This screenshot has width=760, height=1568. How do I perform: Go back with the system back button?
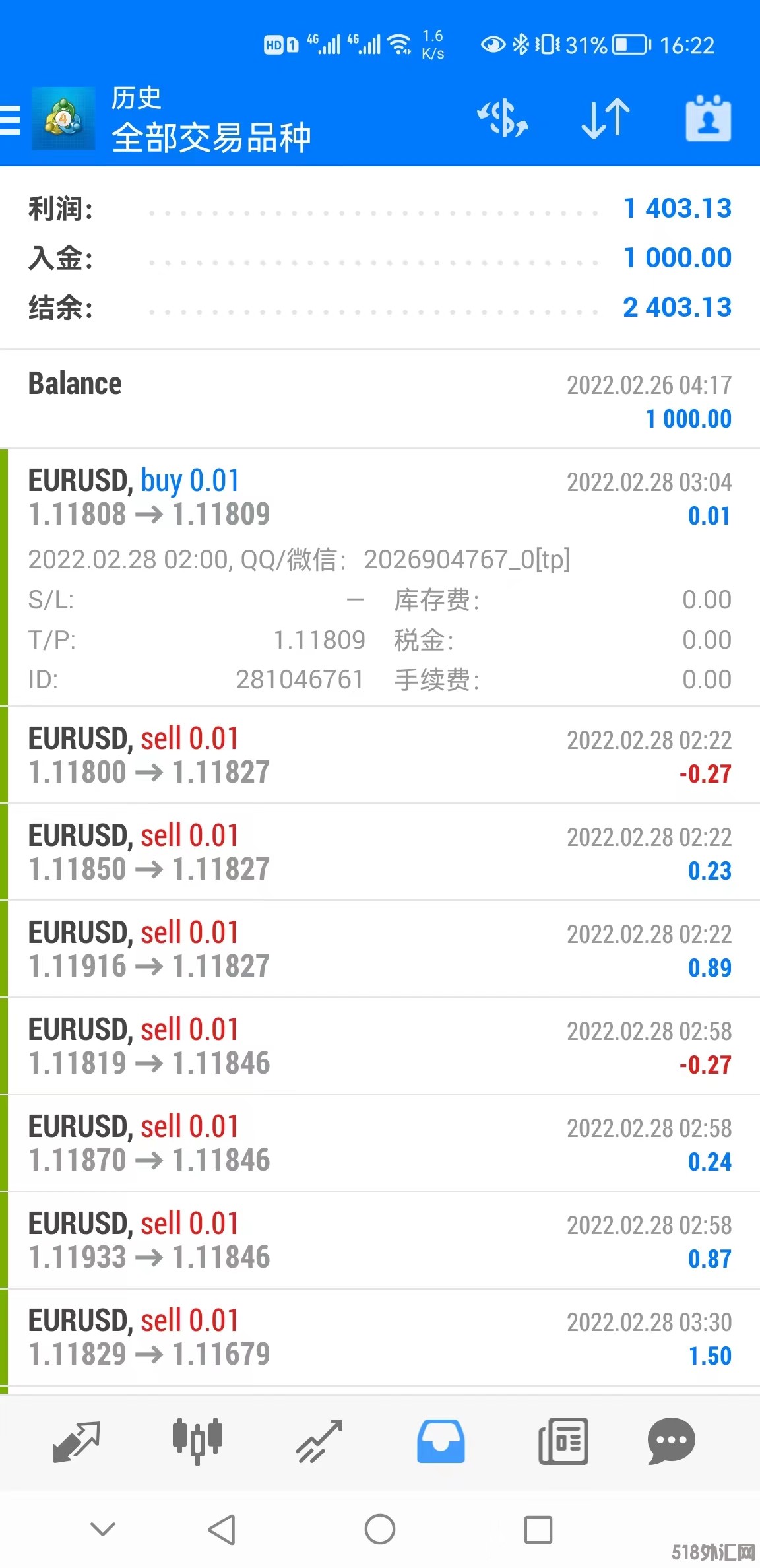(x=222, y=1529)
